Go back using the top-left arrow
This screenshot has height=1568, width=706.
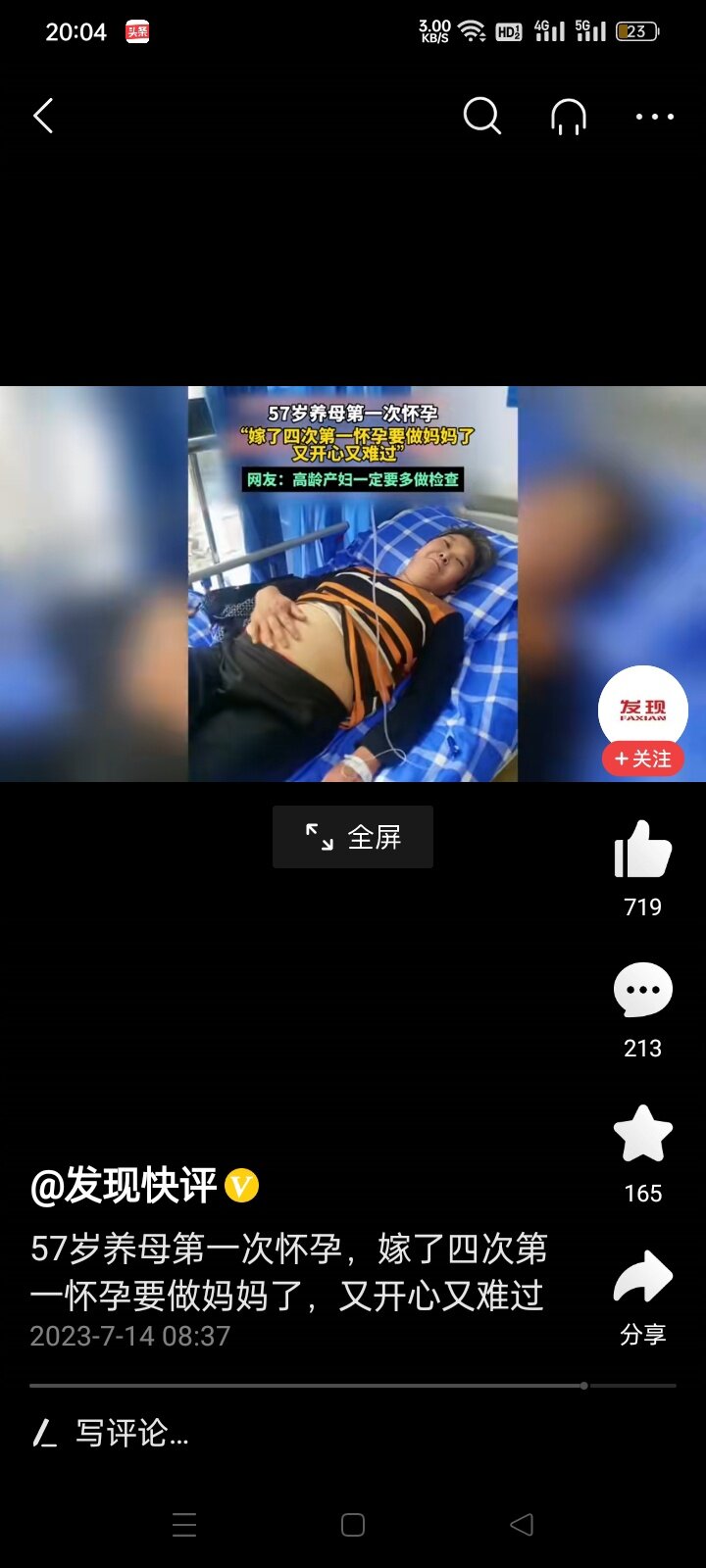[x=43, y=117]
